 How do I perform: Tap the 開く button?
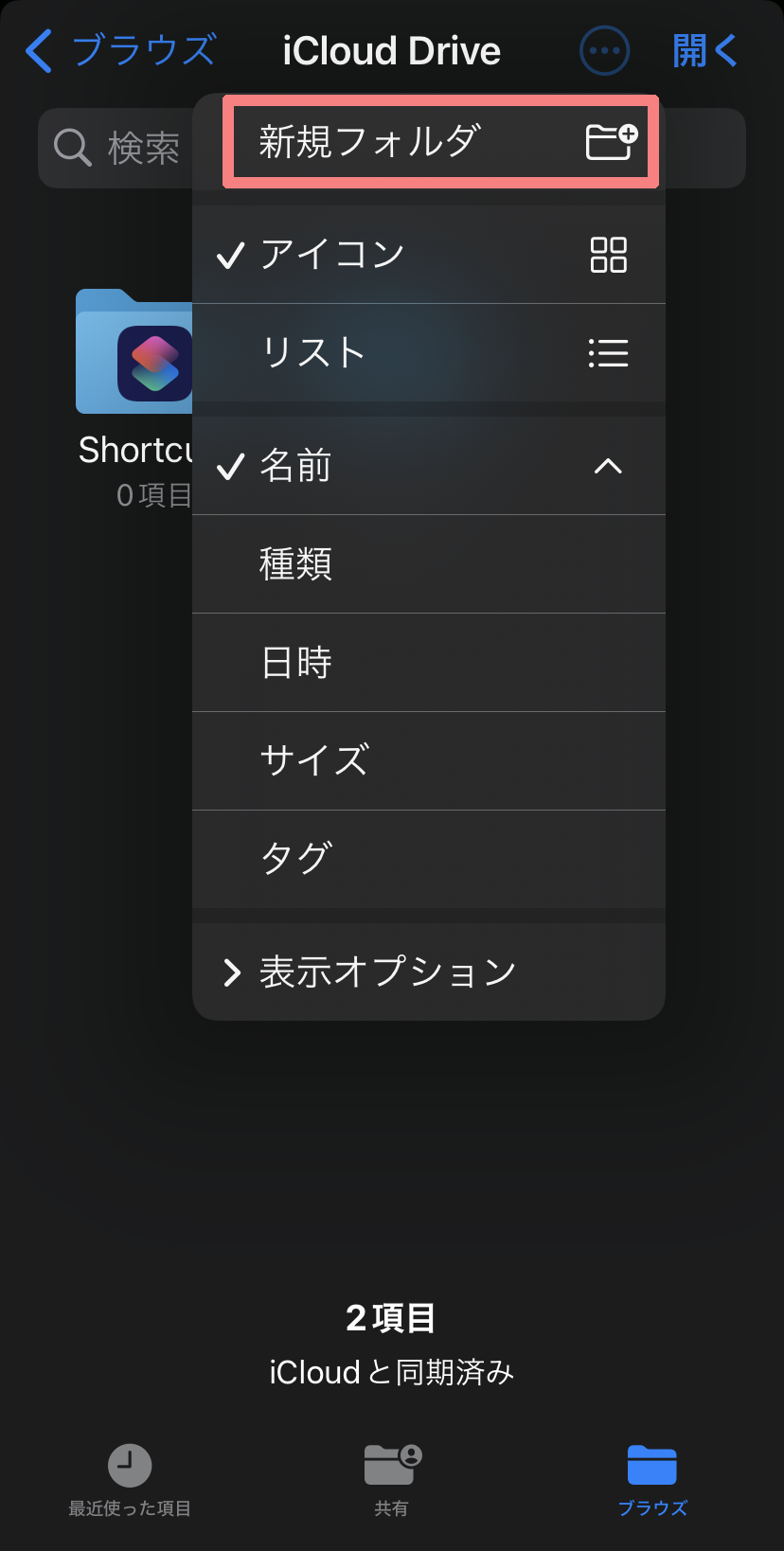pyautogui.click(x=704, y=50)
